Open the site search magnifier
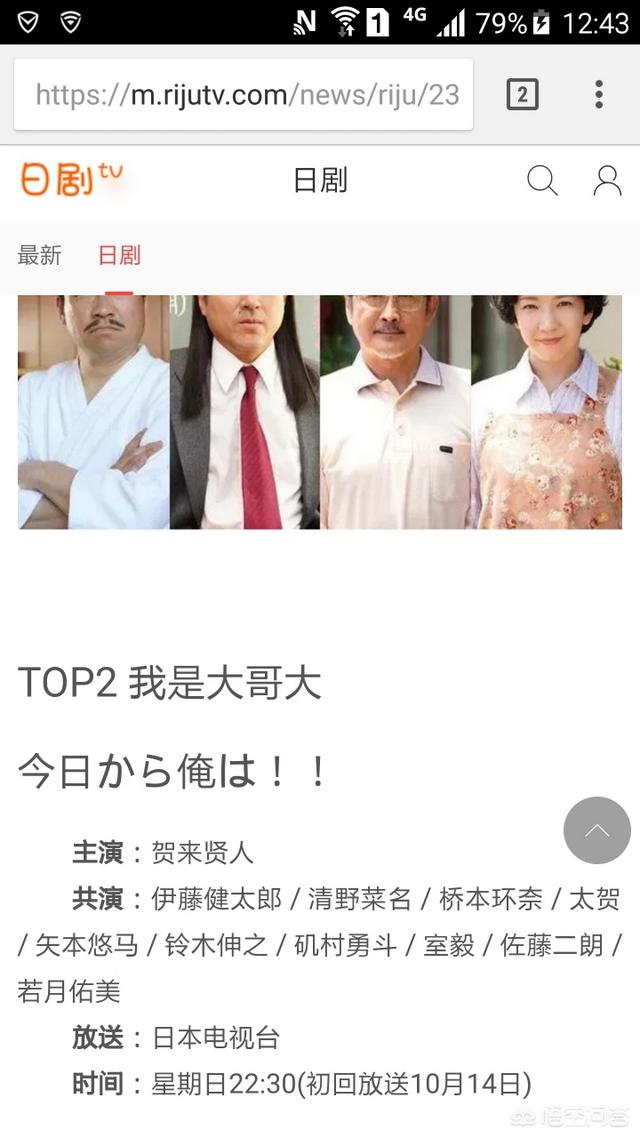The image size is (640, 1138). (x=542, y=181)
